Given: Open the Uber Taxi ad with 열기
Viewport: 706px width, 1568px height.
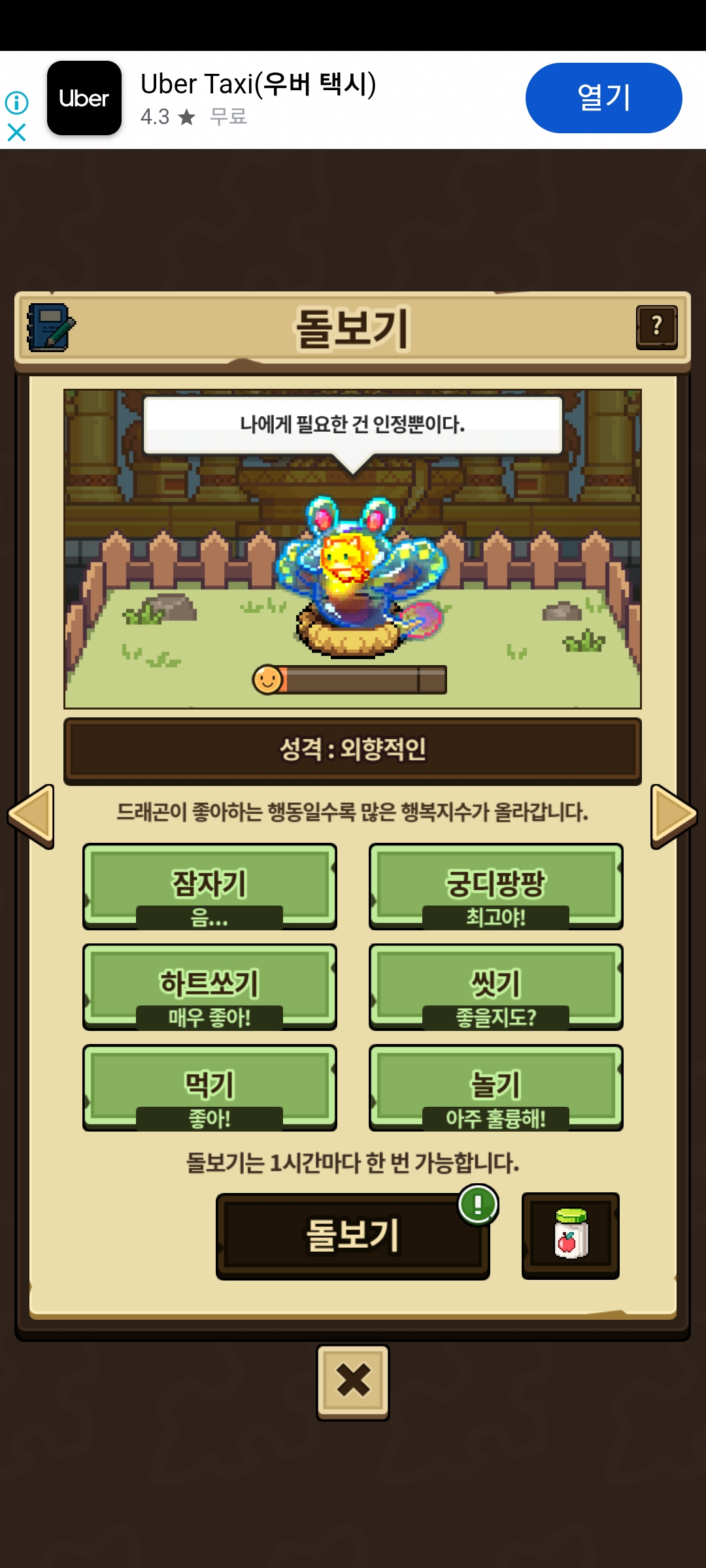Looking at the screenshot, I should coord(603,98).
